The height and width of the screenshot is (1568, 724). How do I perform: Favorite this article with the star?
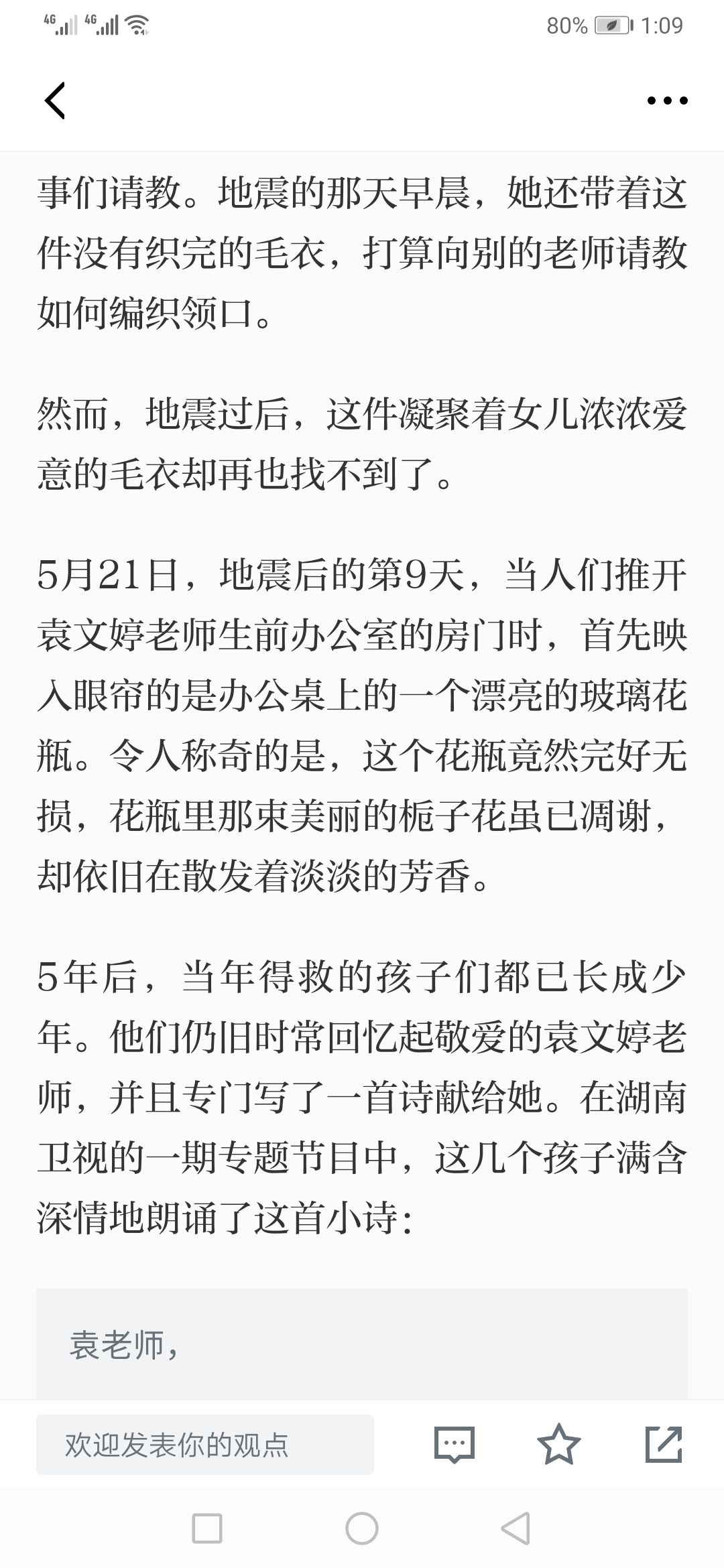tap(559, 1444)
